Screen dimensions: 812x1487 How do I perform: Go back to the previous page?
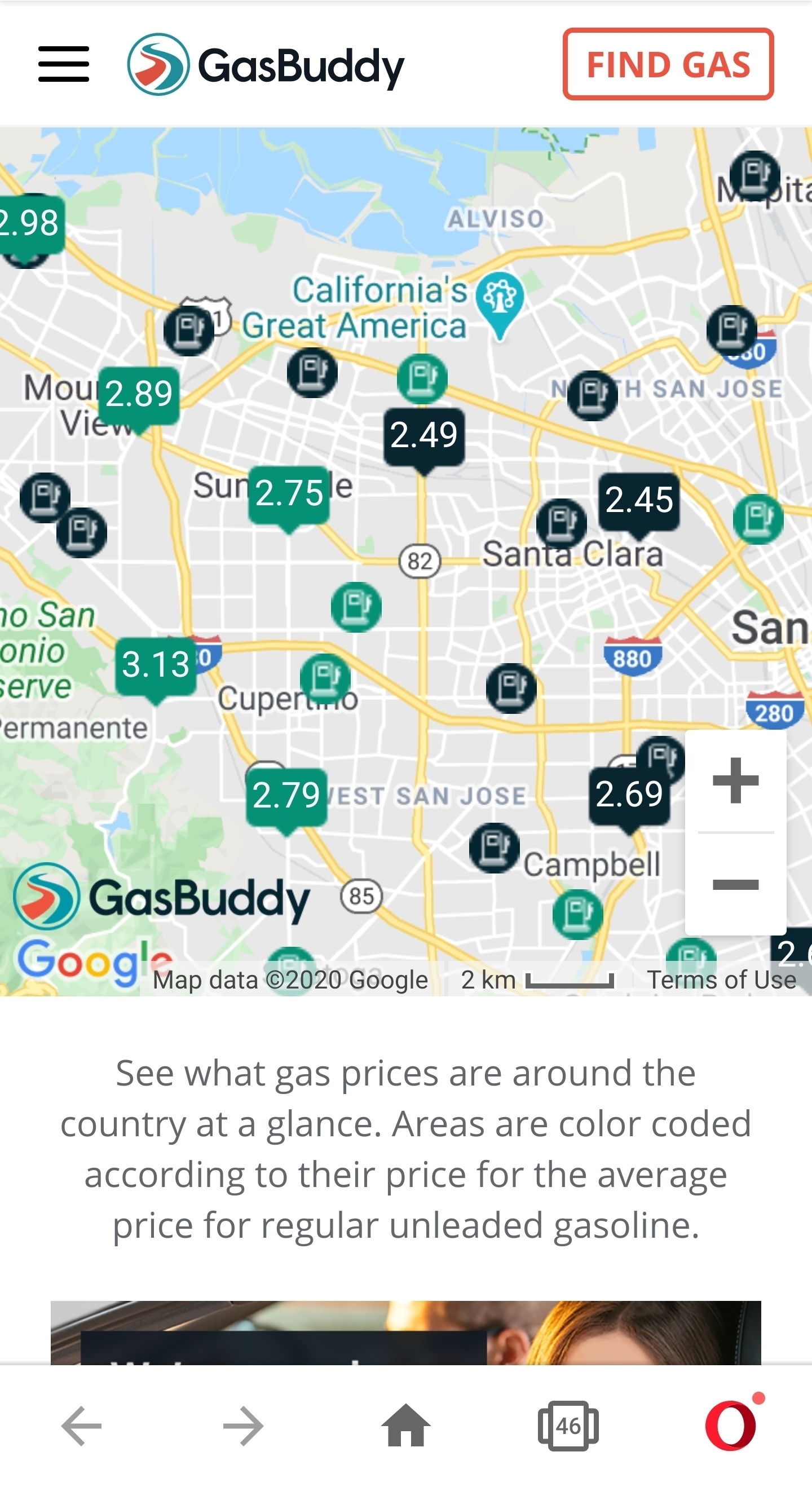tap(81, 1426)
